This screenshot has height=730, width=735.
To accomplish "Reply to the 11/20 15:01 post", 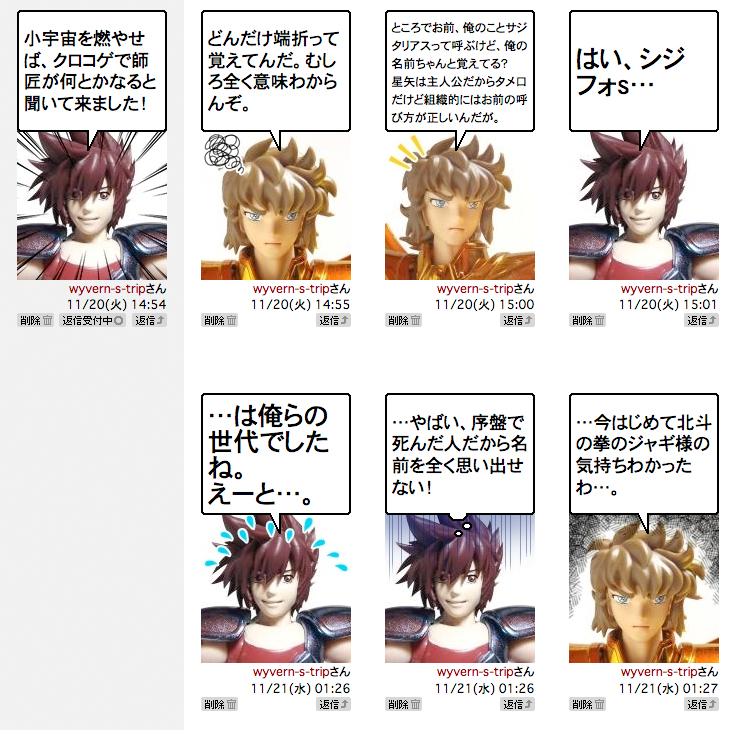I will tap(701, 321).
